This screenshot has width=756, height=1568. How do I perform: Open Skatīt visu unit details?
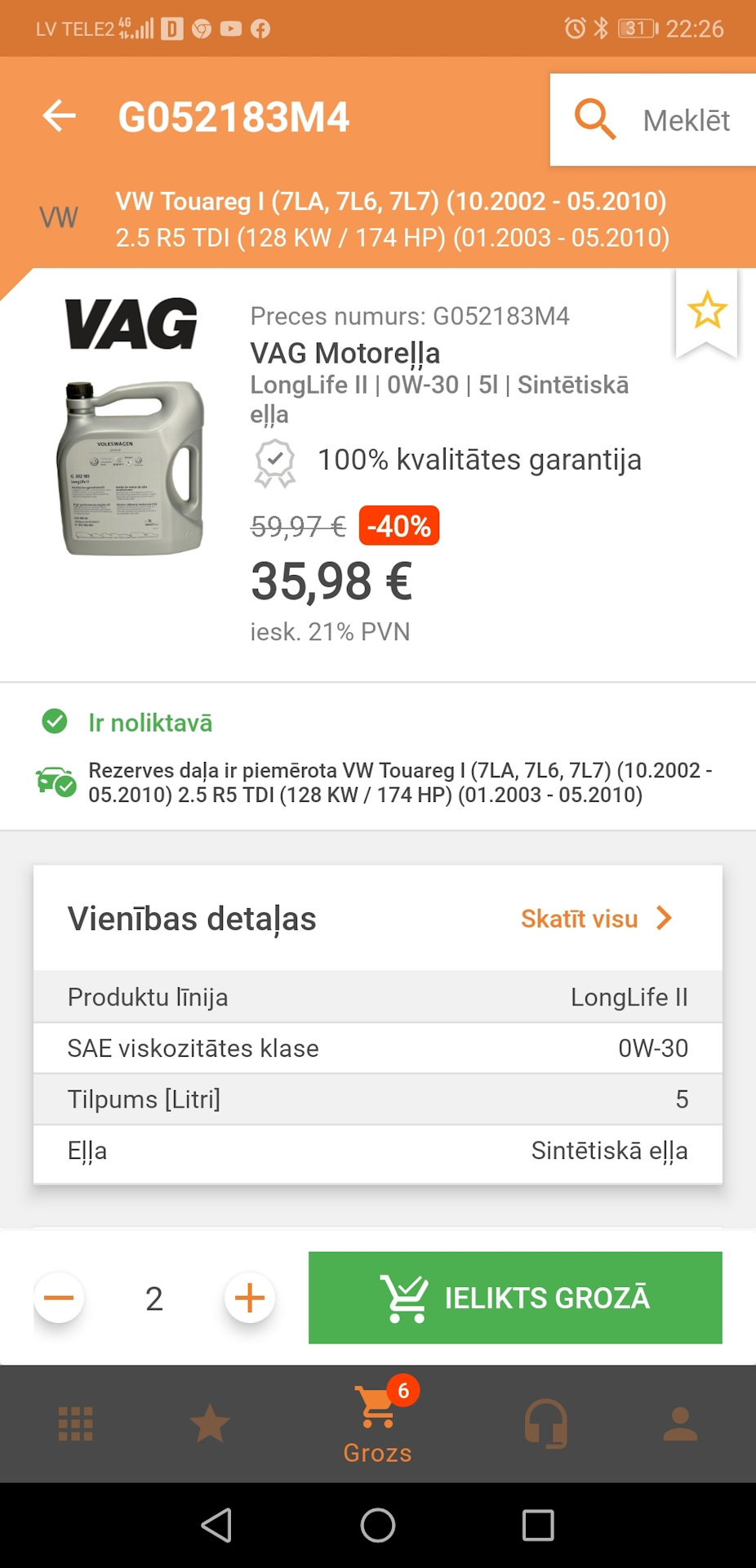[x=596, y=919]
